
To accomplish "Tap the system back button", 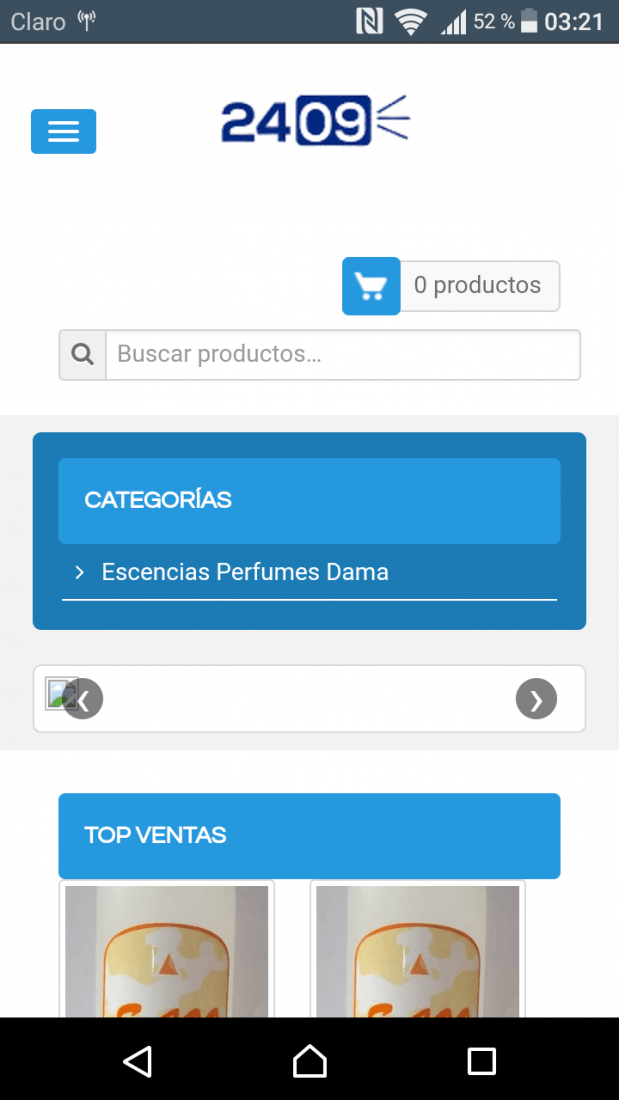I will tap(138, 1061).
